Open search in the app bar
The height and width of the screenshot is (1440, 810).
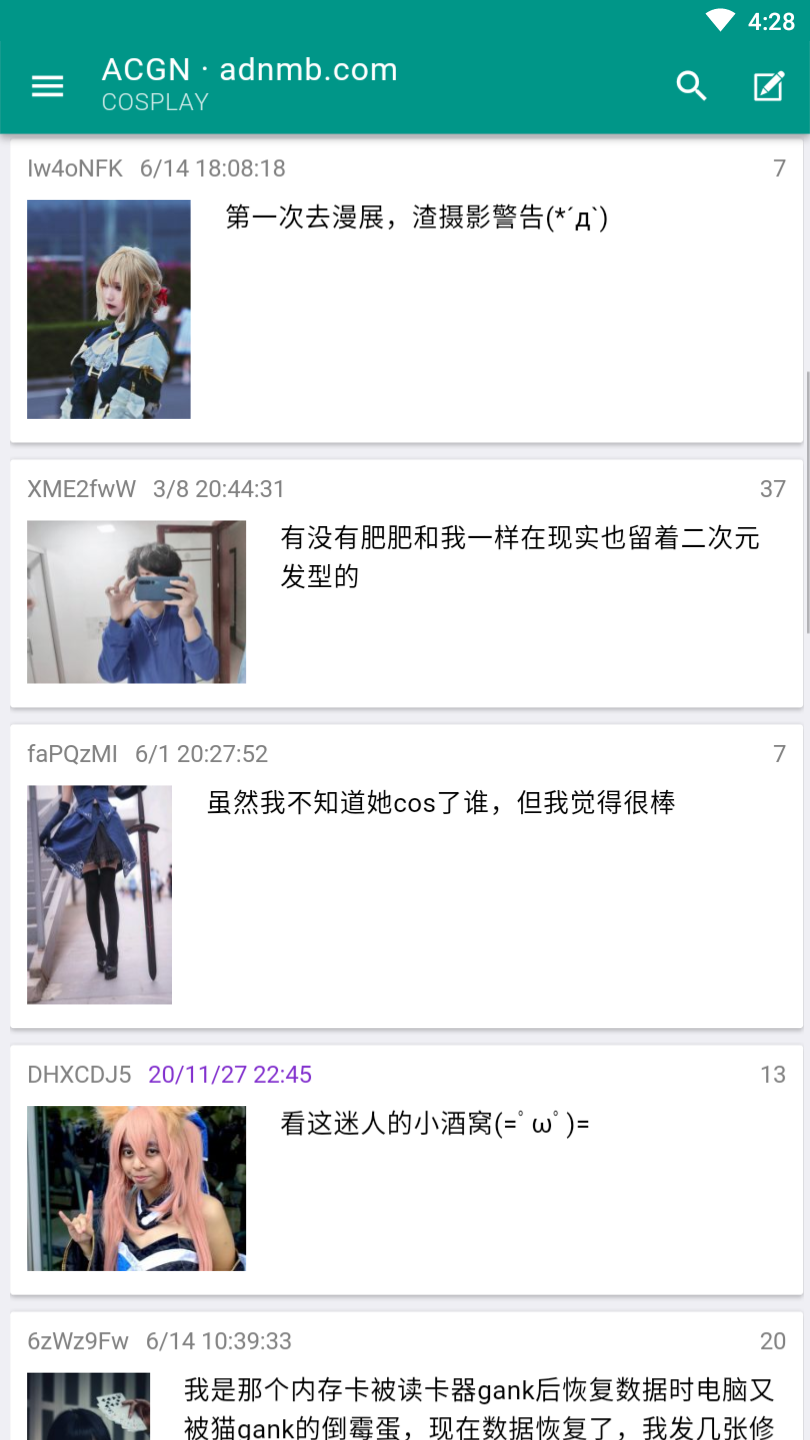691,86
